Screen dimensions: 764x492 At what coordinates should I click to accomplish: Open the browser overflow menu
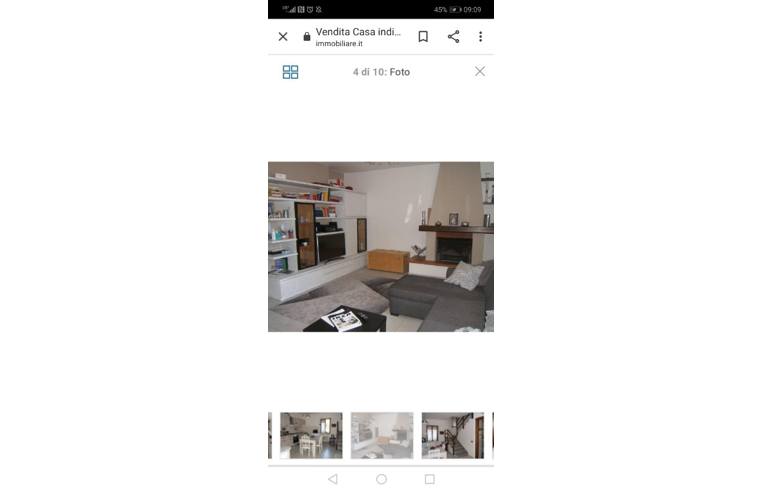coord(480,37)
